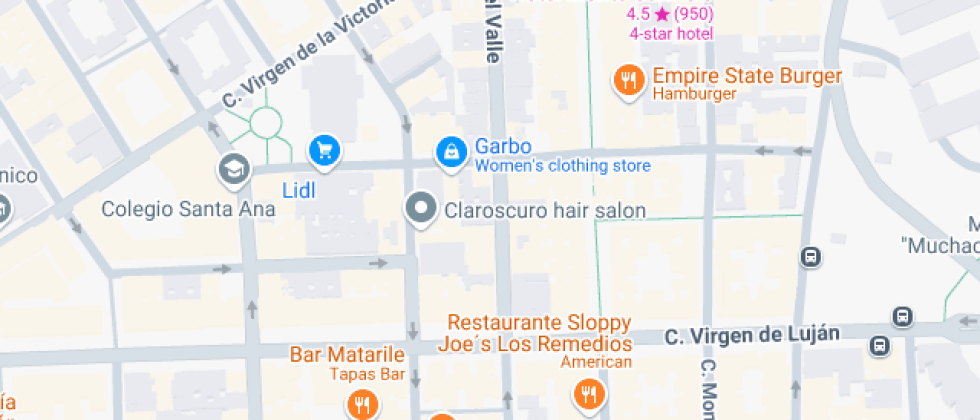The image size is (980, 420).
Task: Tap the Garbo women's clothing store pin
Action: click(452, 152)
